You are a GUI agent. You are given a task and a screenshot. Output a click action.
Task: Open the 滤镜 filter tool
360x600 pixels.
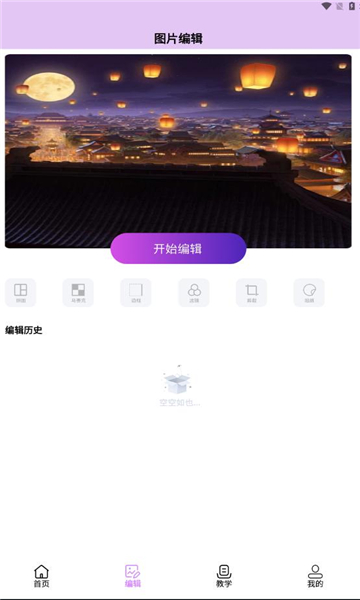click(194, 293)
